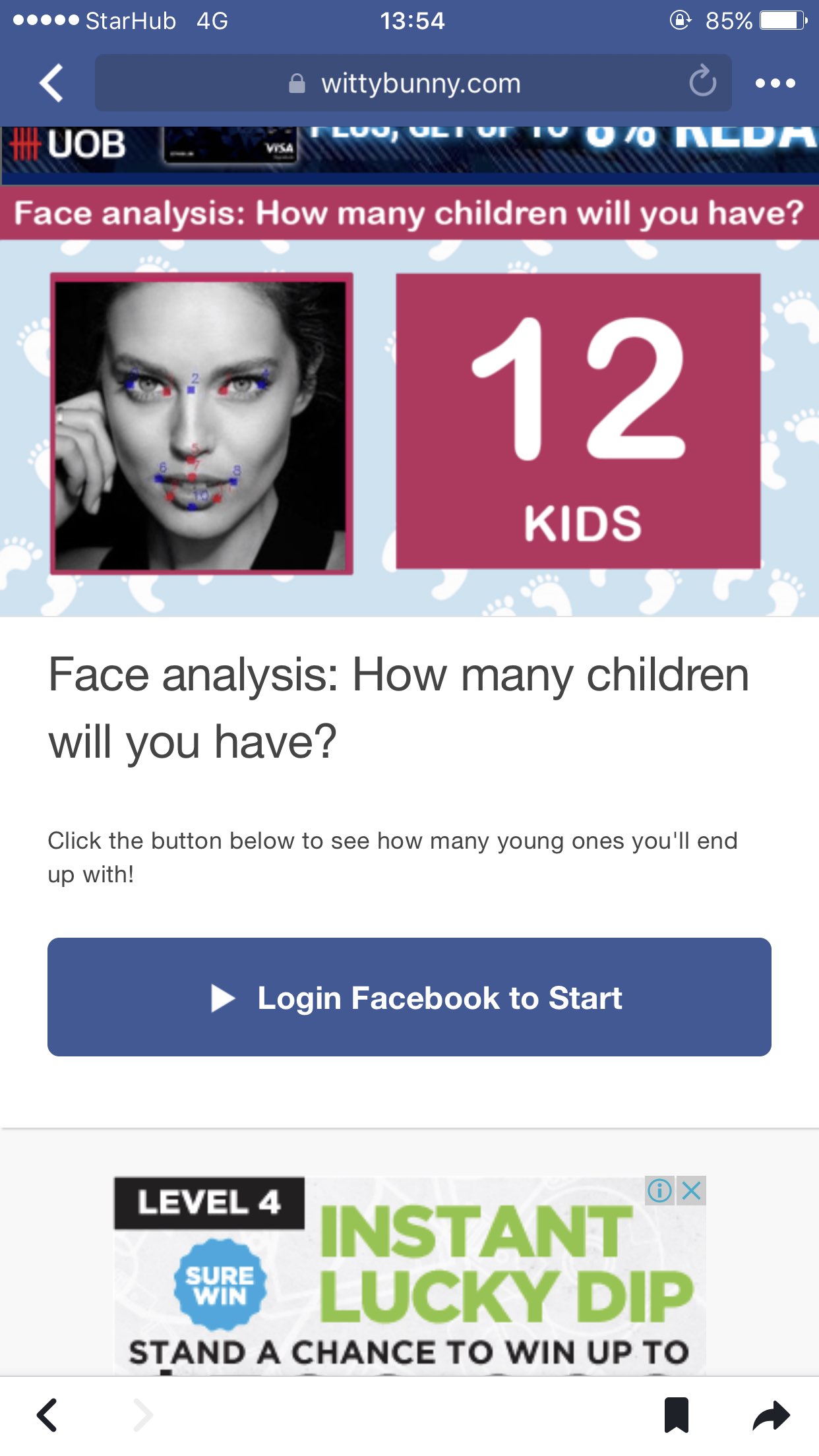Reload the page
This screenshot has height=1456, width=819.
tap(702, 82)
